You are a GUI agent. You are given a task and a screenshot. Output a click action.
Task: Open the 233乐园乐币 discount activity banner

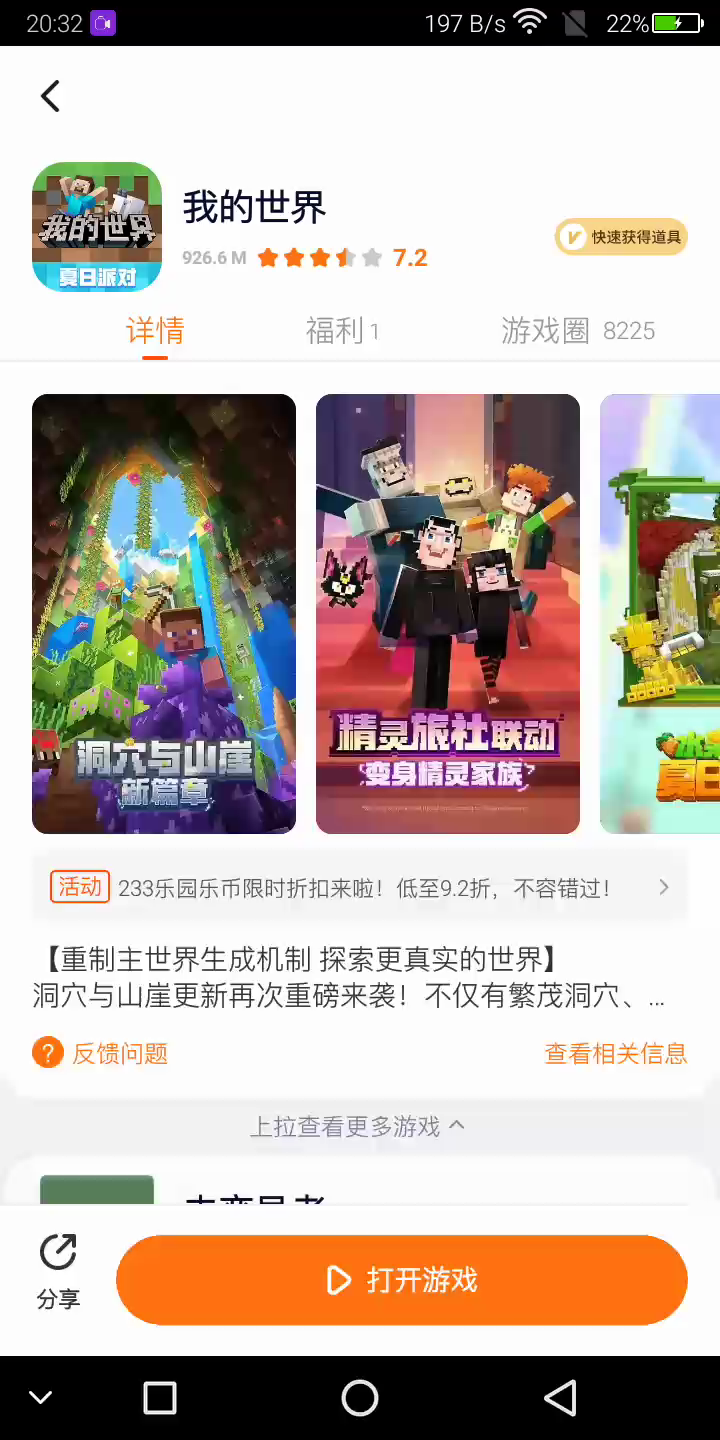tap(360, 887)
